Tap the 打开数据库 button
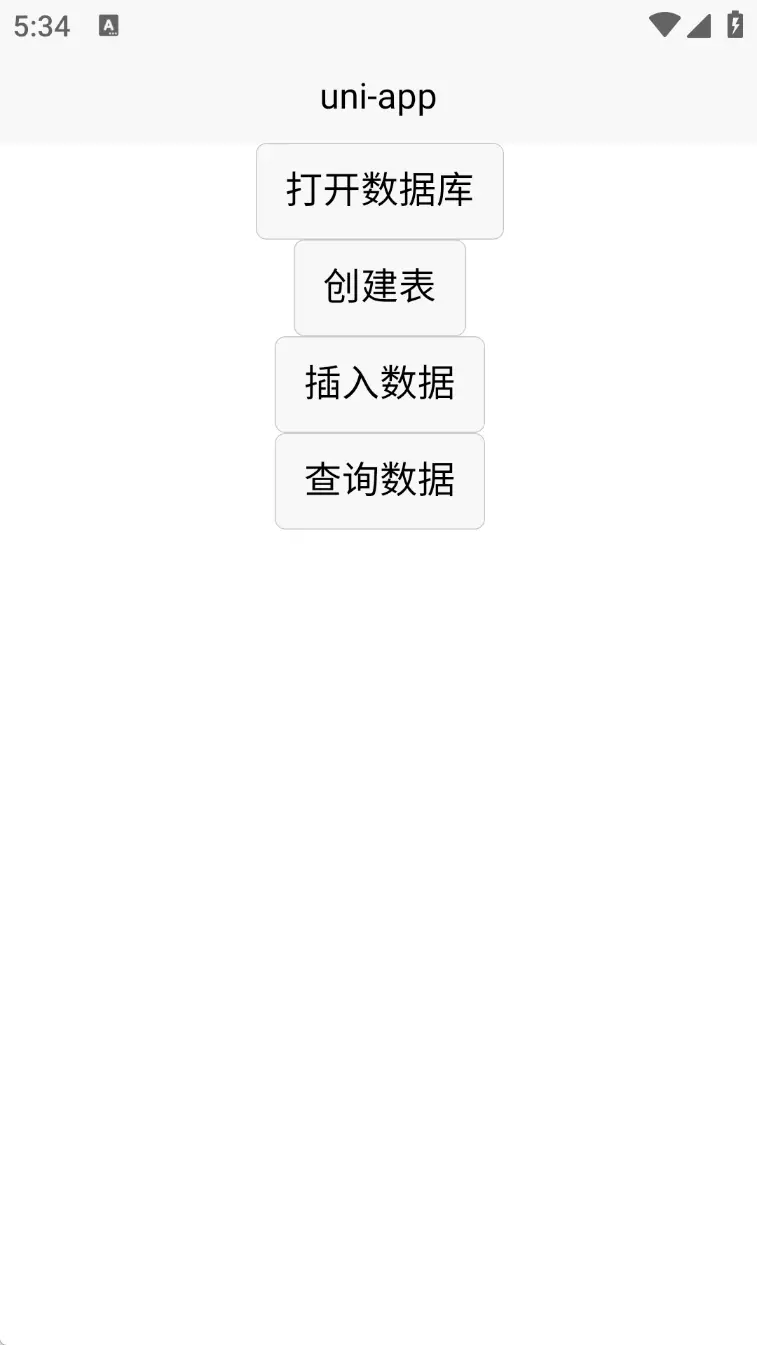The width and height of the screenshot is (757, 1345). (379, 191)
